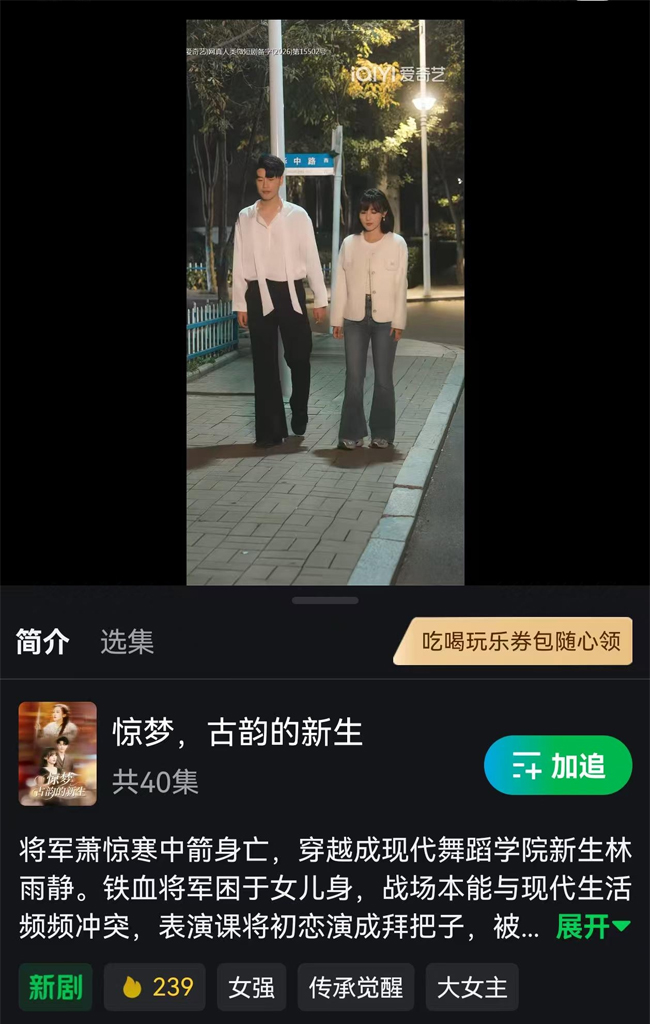Tap the 239 popularity heat chip
Screen dimensions: 650x1024
point(155,988)
